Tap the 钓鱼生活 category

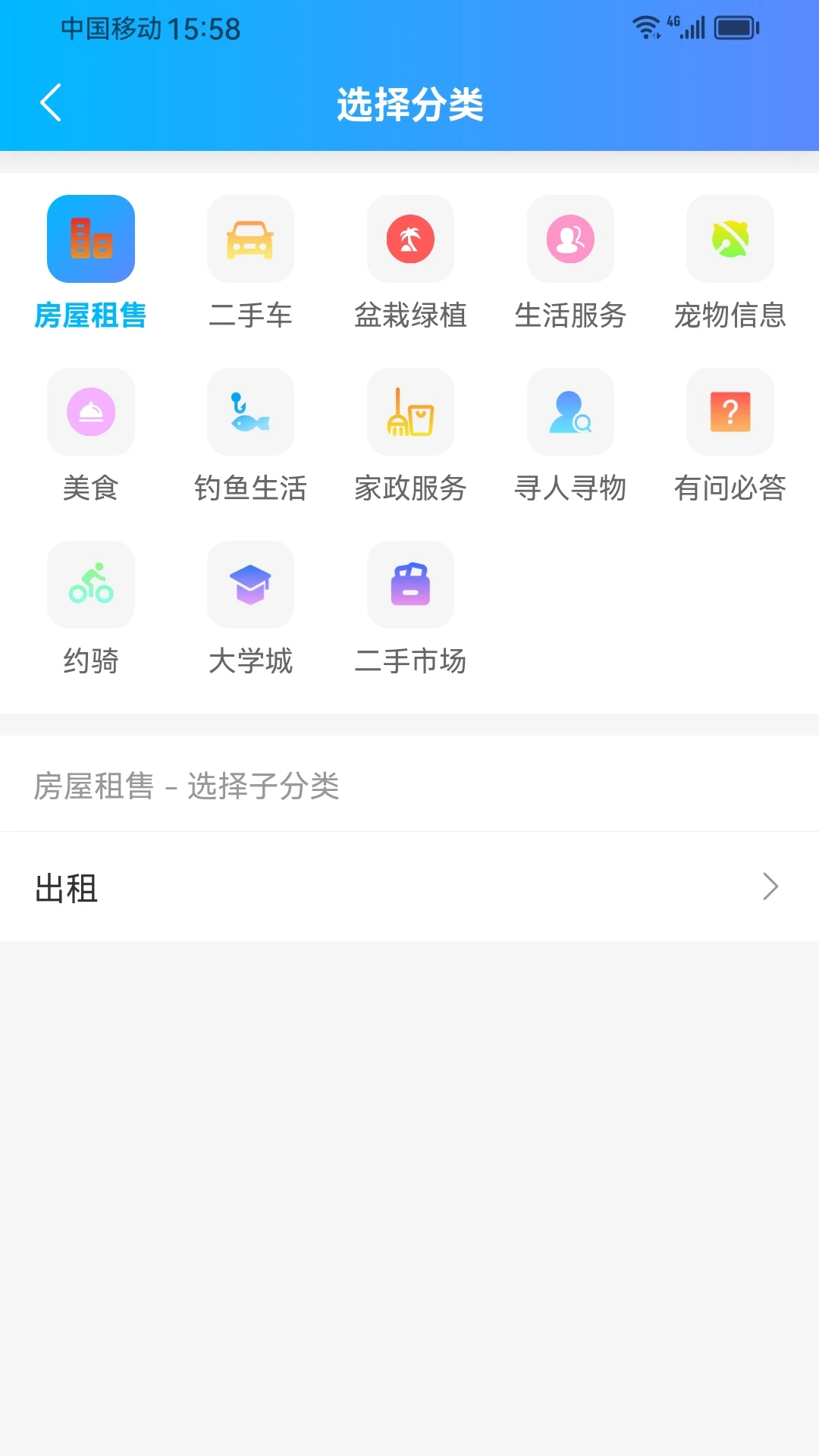(250, 413)
